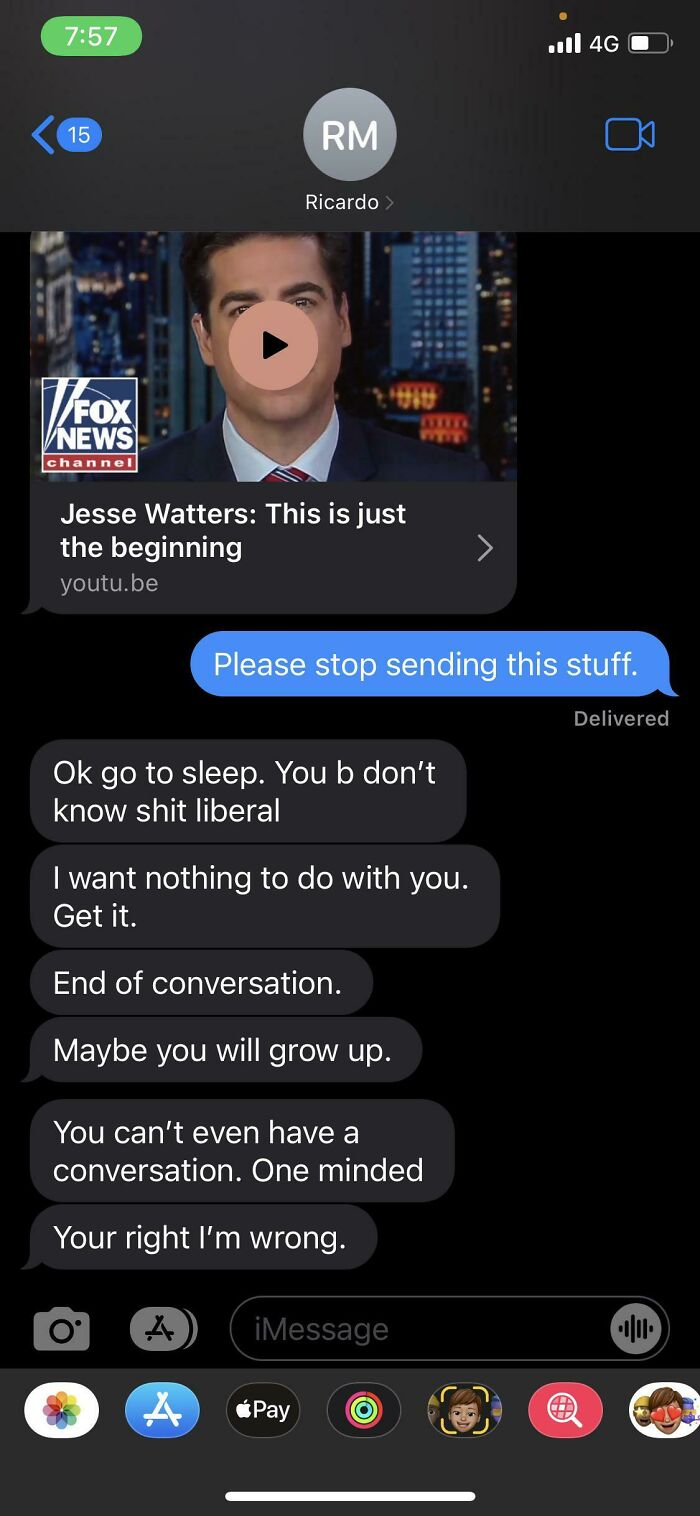Open Memoji stickers with heart eyes

pos(664,1410)
